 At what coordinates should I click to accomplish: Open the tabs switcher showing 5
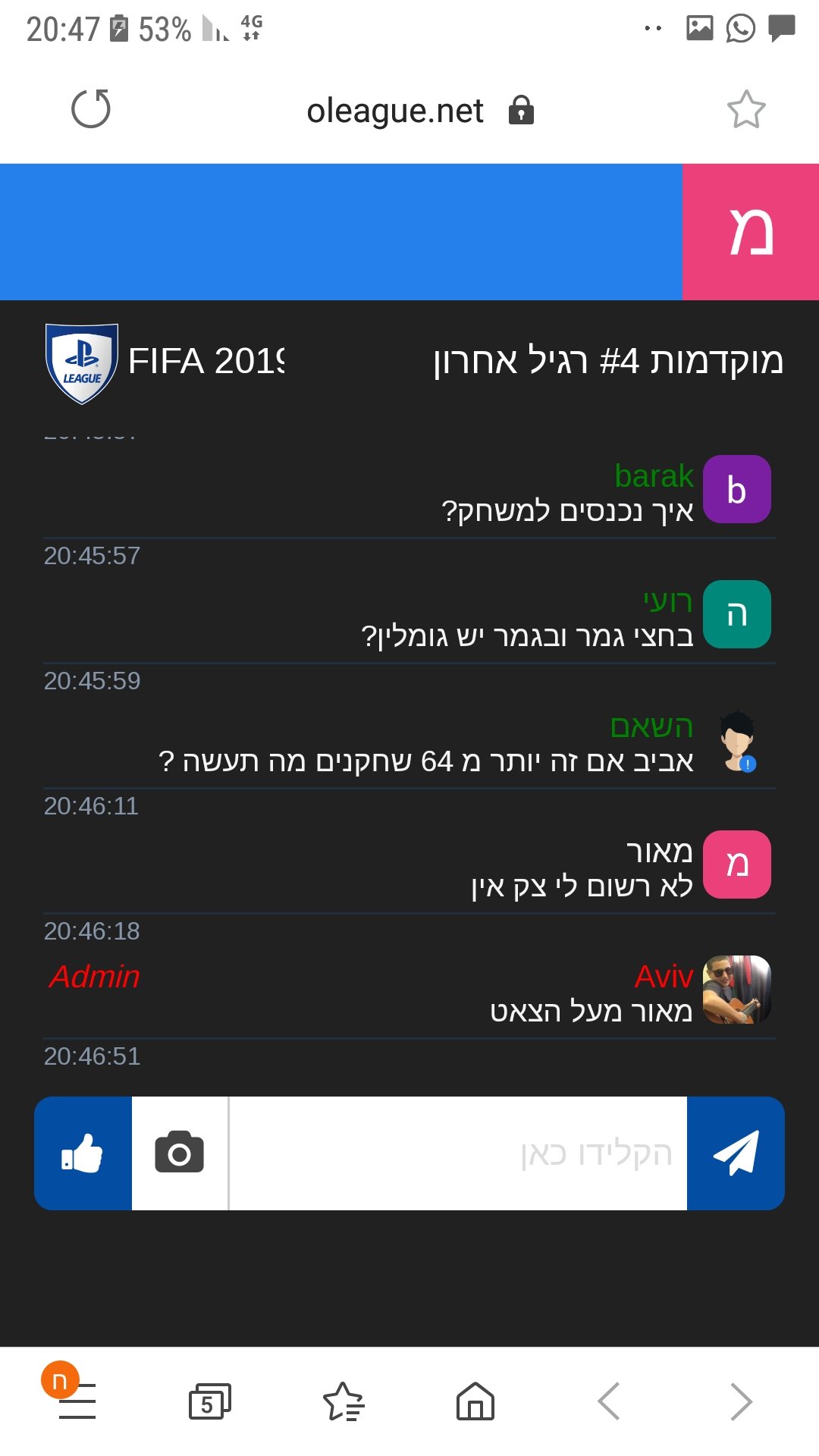coord(209,1401)
